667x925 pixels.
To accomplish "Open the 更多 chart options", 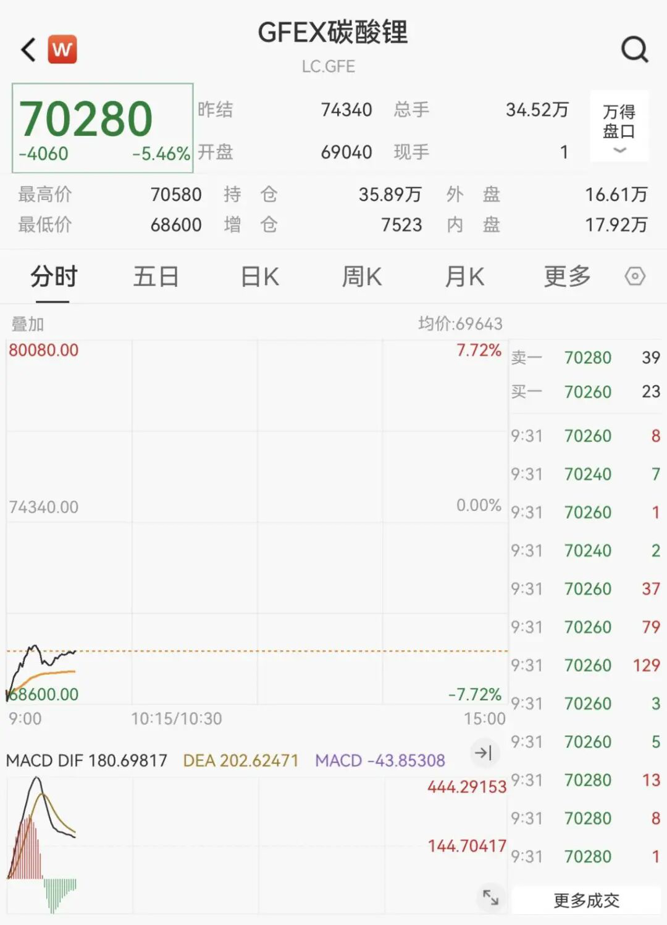I will pos(567,277).
